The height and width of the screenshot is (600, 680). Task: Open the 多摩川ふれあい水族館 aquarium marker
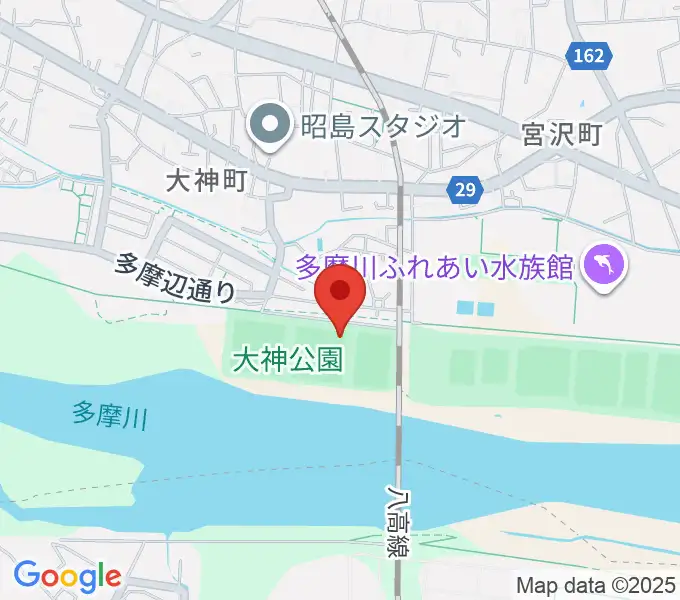tap(606, 265)
